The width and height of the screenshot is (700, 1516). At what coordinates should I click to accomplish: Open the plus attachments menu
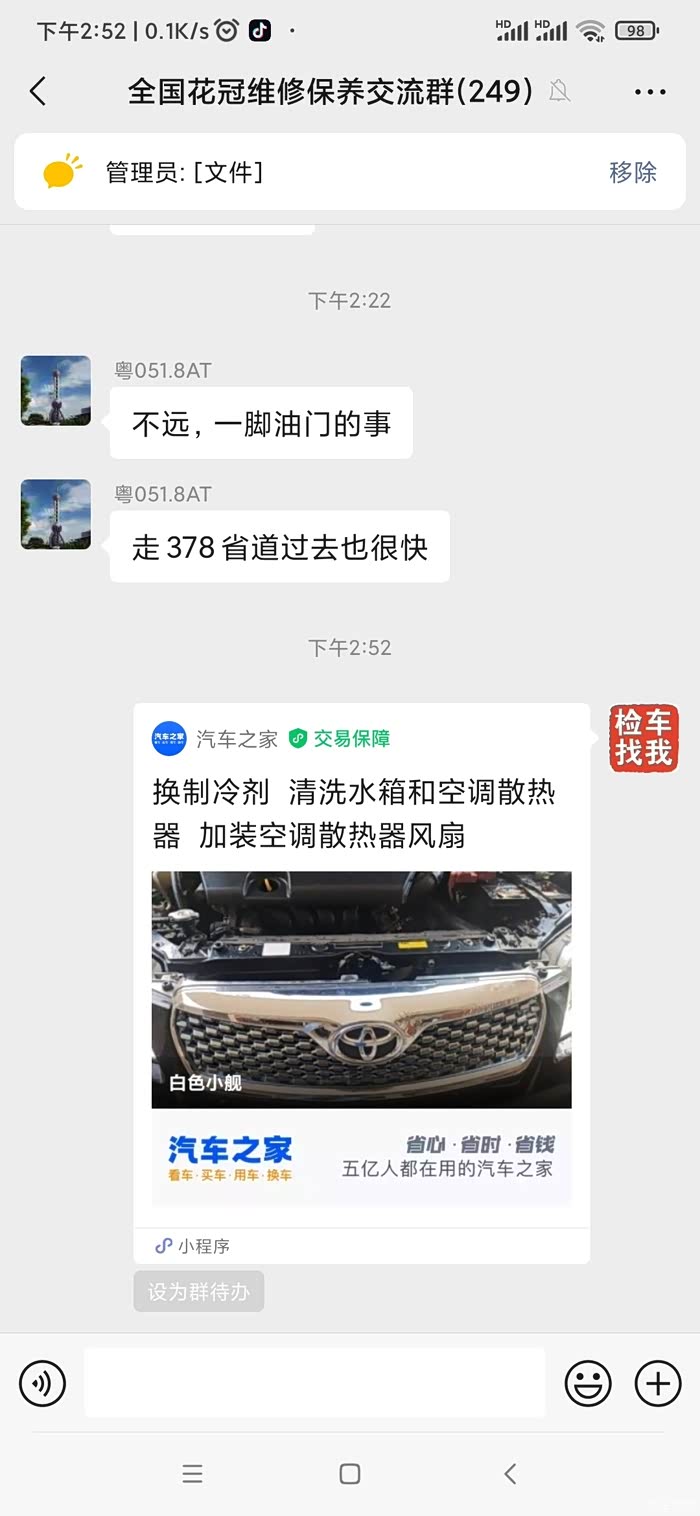click(658, 1384)
